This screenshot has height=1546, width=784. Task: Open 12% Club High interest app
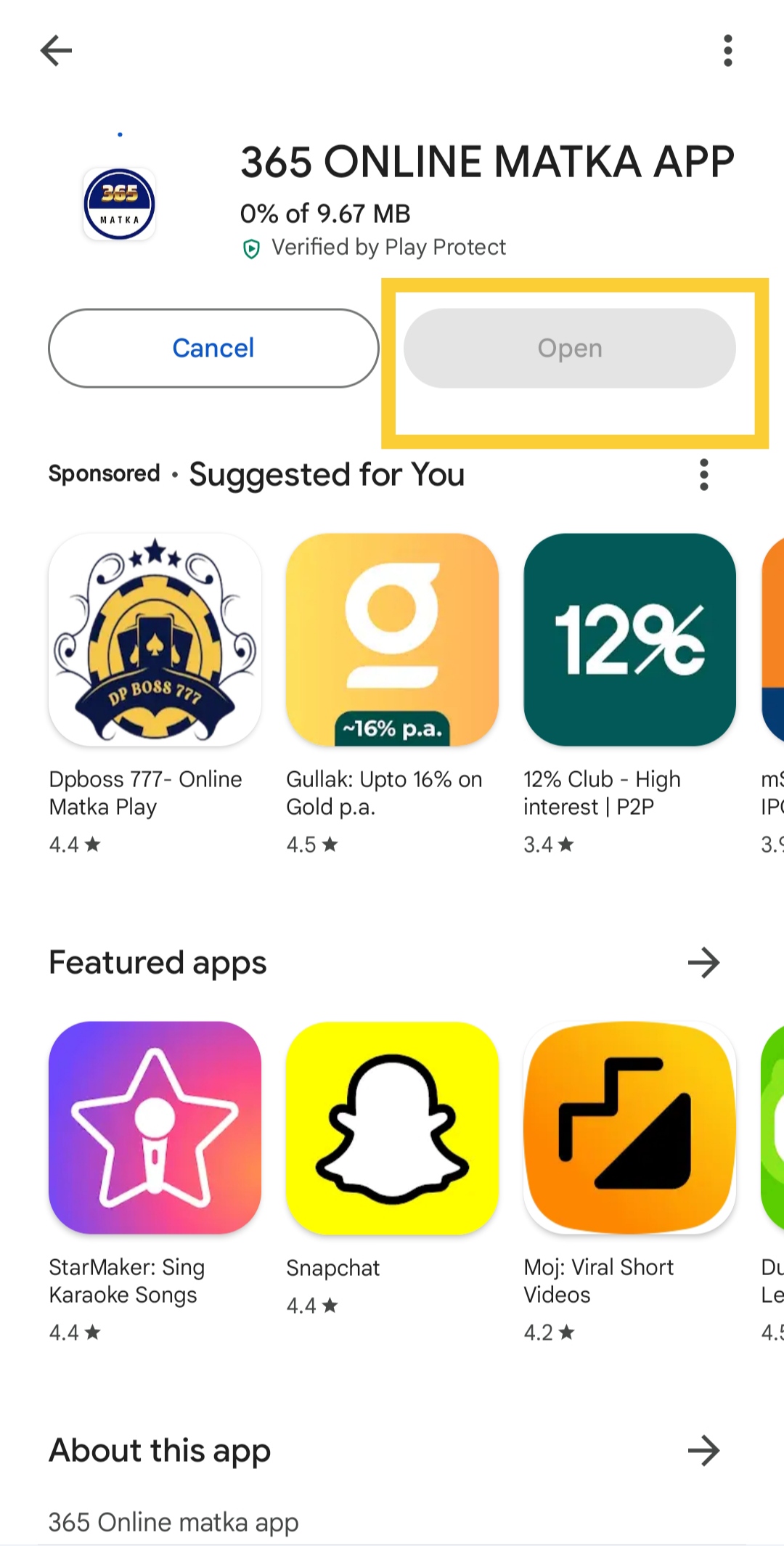pyautogui.click(x=629, y=640)
